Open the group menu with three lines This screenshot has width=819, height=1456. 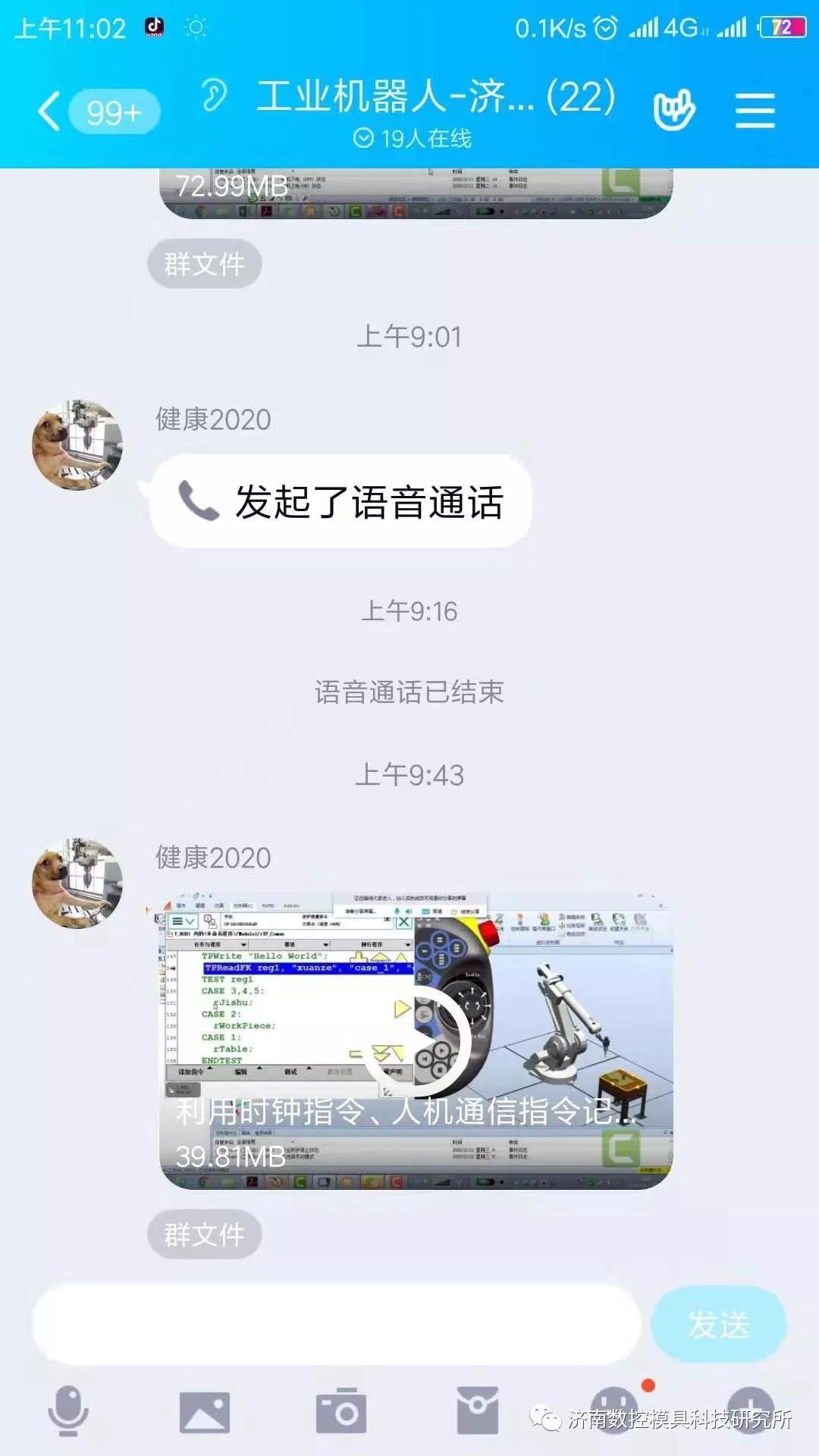point(755,111)
